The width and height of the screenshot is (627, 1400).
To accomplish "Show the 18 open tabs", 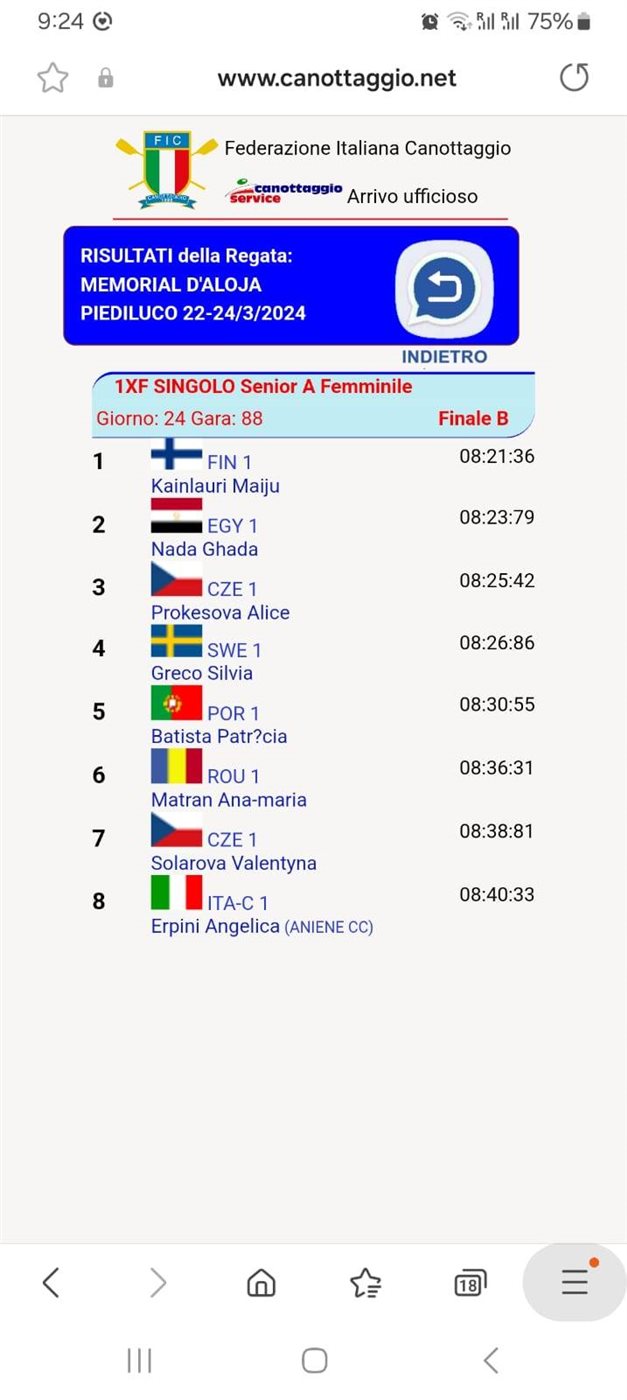I will click(x=469, y=1282).
